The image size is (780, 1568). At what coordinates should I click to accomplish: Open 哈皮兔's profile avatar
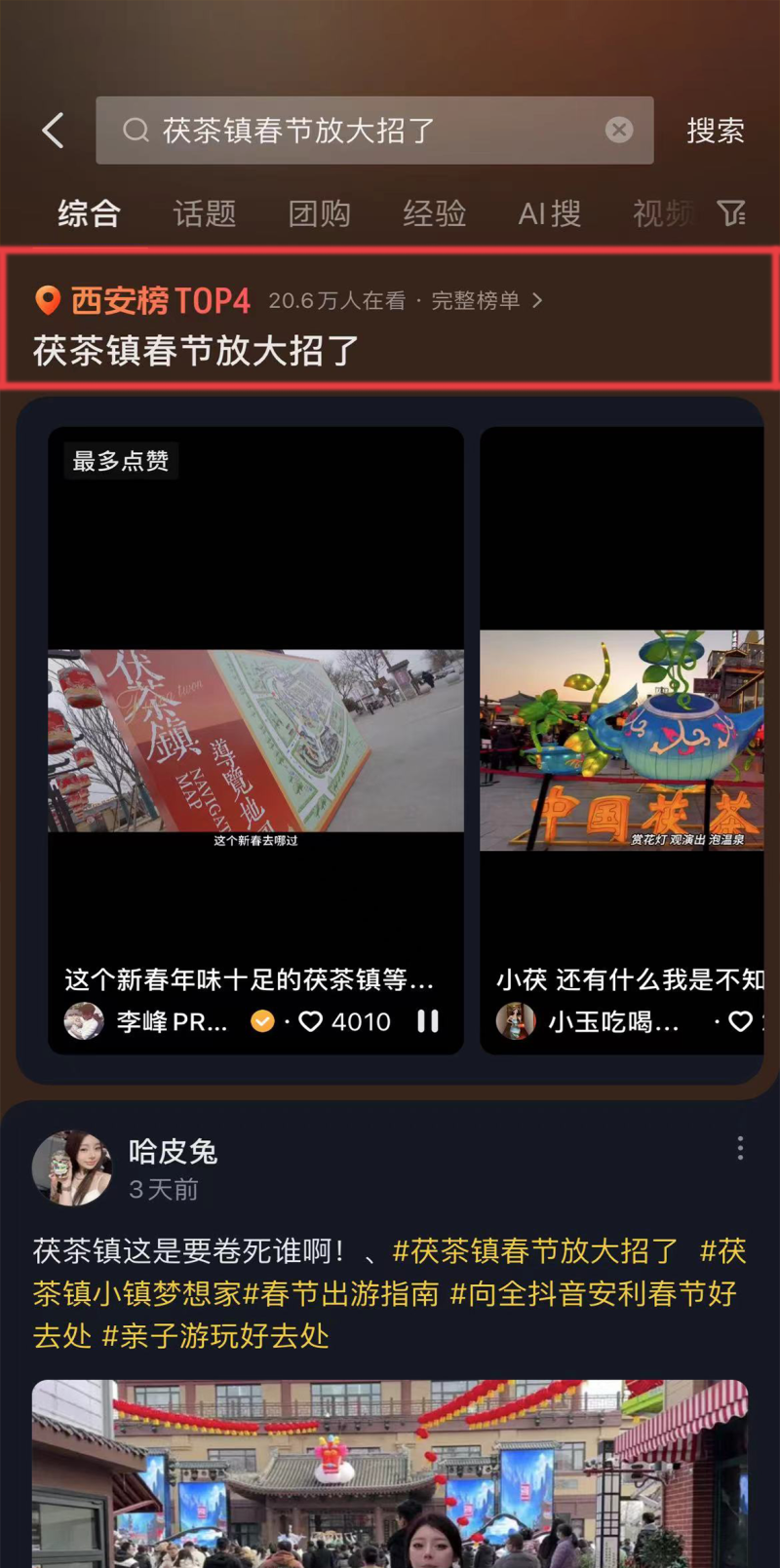(x=71, y=1167)
